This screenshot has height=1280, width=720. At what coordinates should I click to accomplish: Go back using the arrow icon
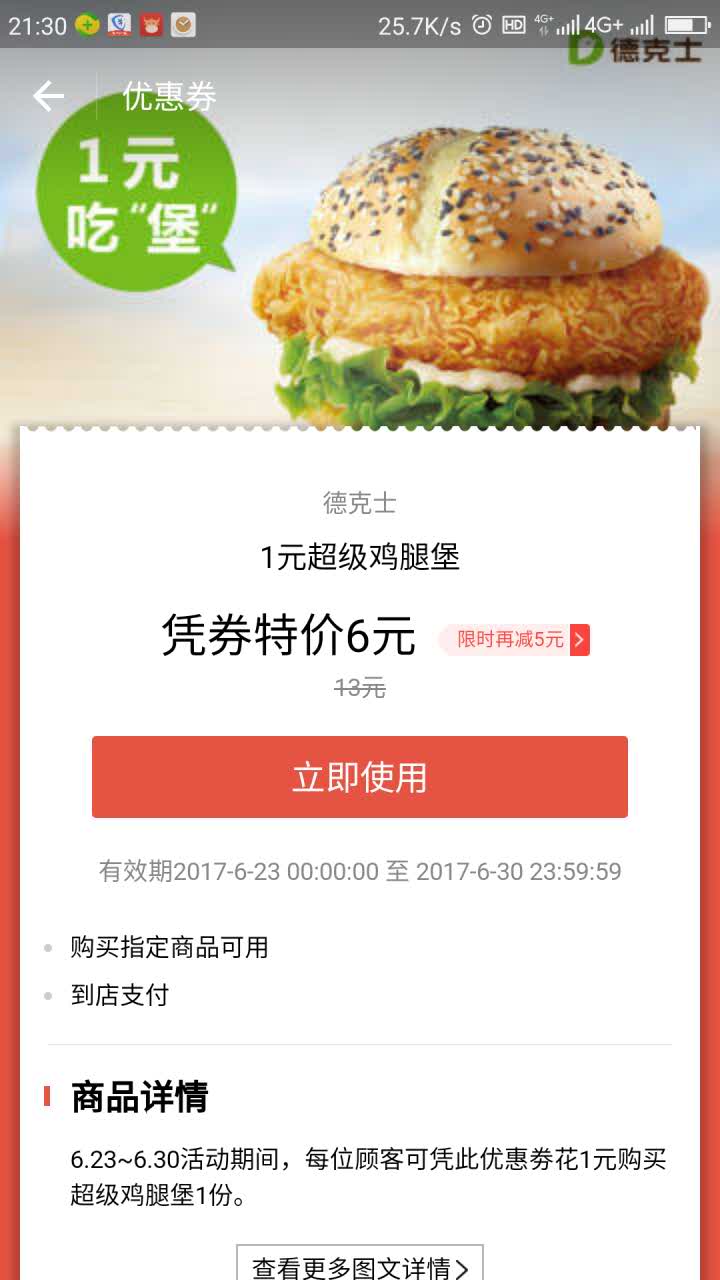pos(48,96)
